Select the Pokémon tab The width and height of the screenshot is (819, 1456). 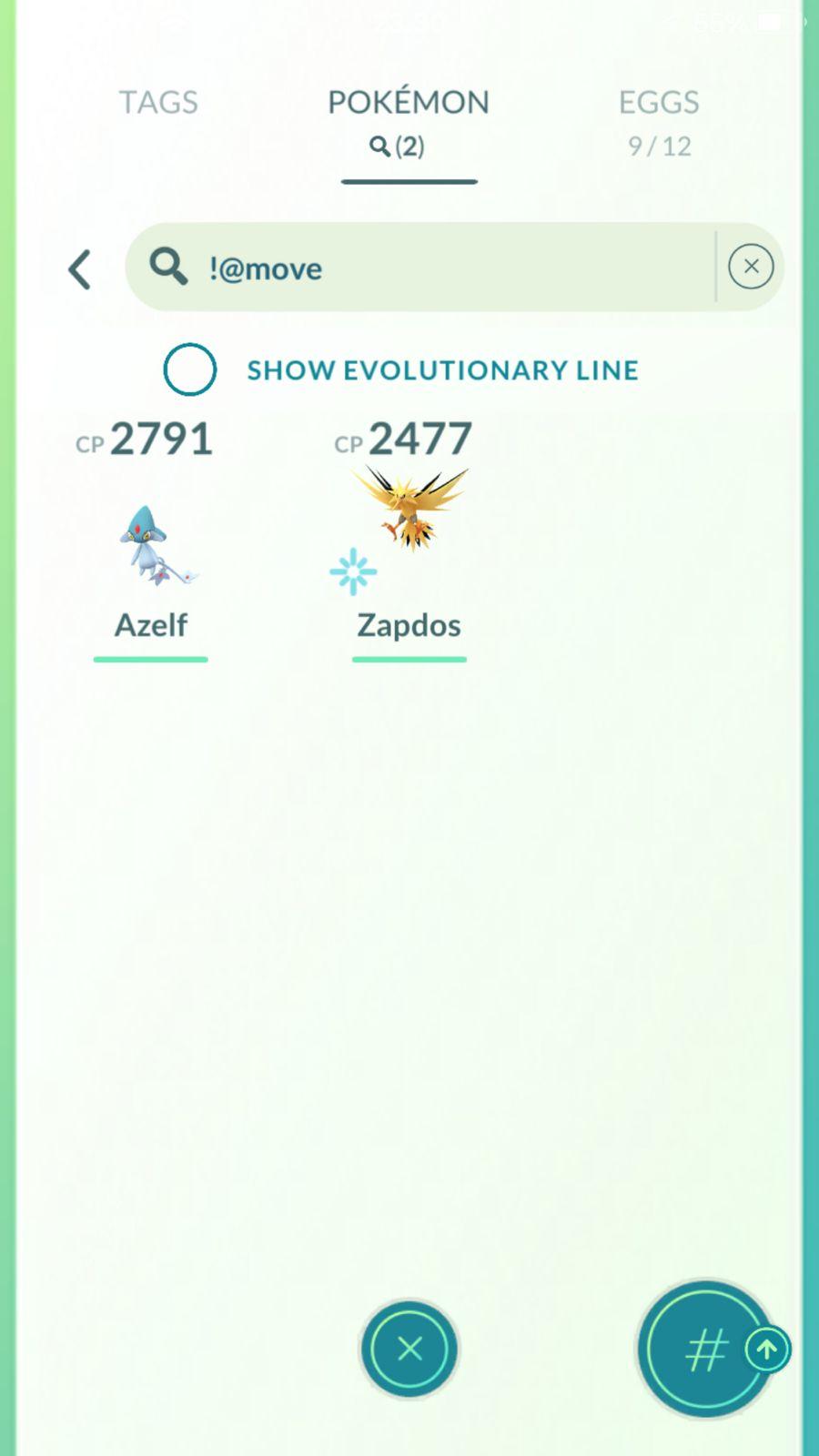(409, 120)
